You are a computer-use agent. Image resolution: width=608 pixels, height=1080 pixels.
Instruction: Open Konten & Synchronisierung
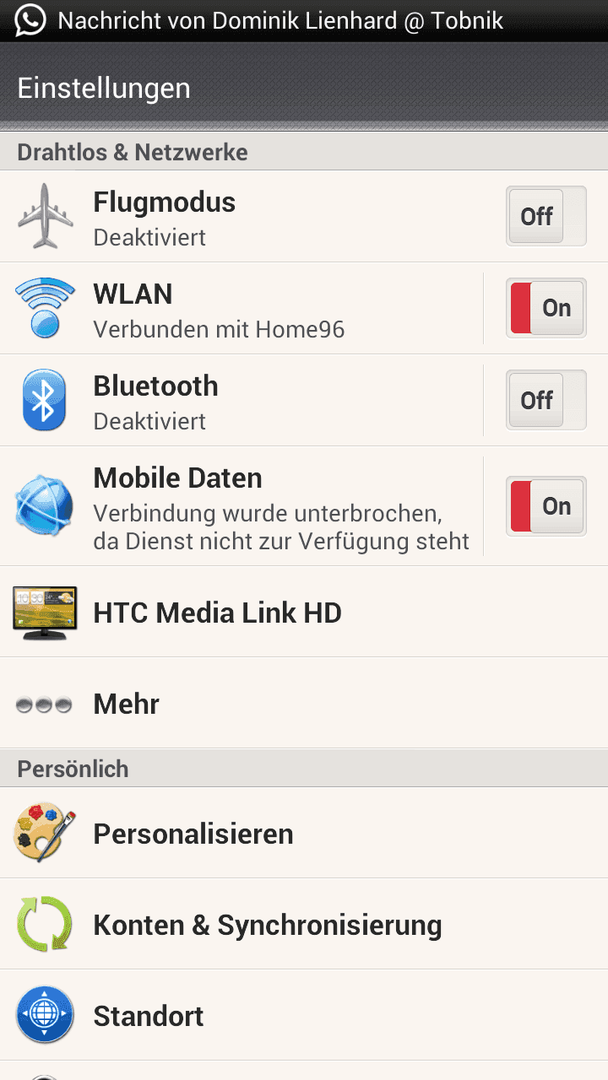[x=304, y=924]
